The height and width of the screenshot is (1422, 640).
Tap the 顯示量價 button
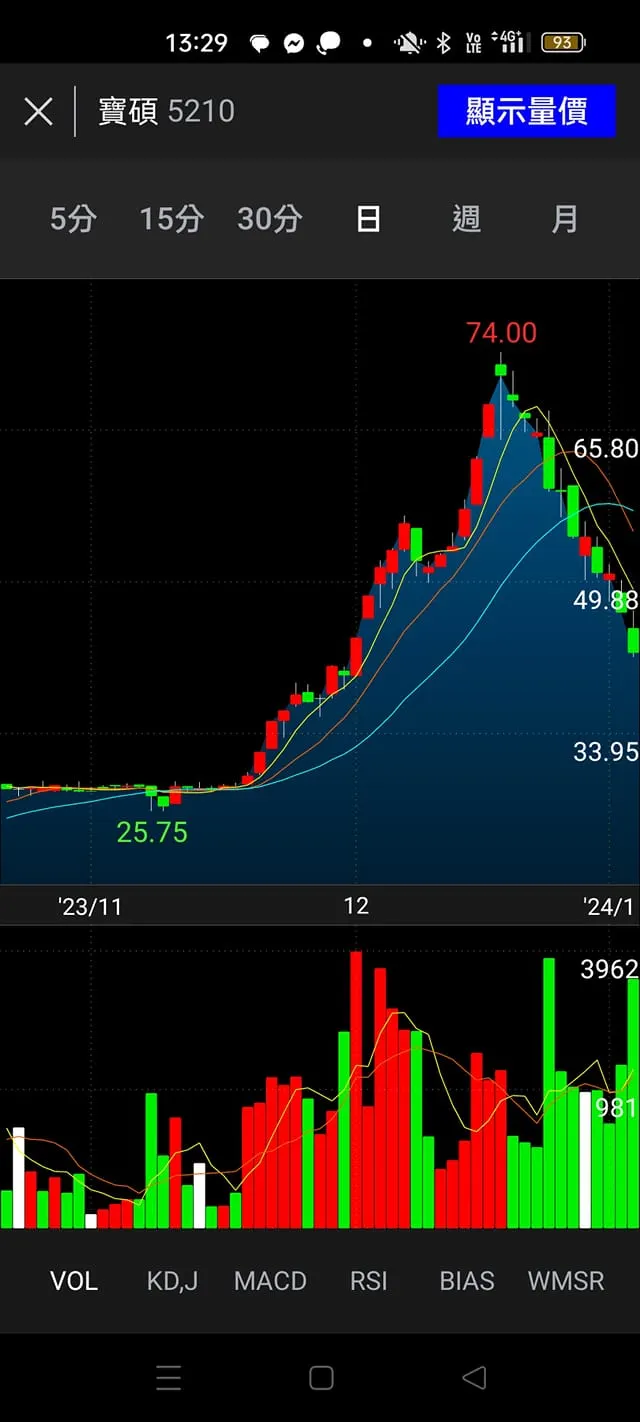[x=526, y=111]
